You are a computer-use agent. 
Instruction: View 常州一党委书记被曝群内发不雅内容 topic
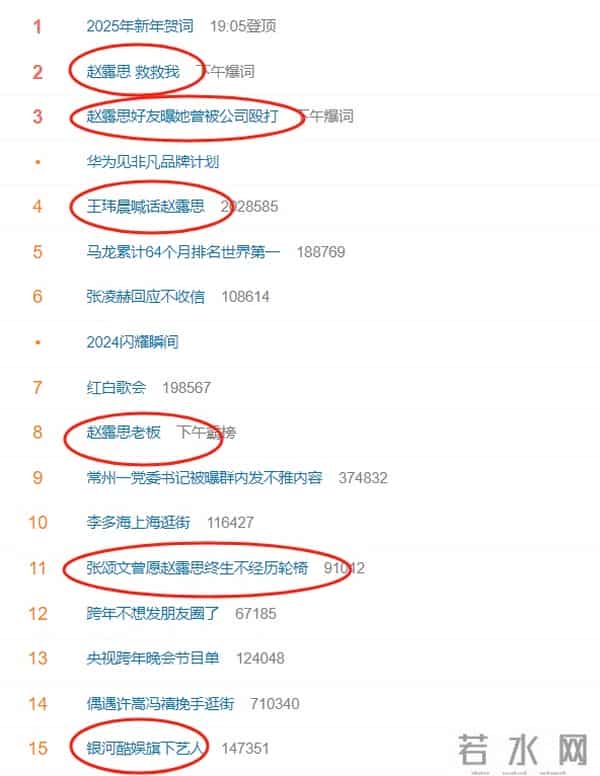(x=204, y=477)
